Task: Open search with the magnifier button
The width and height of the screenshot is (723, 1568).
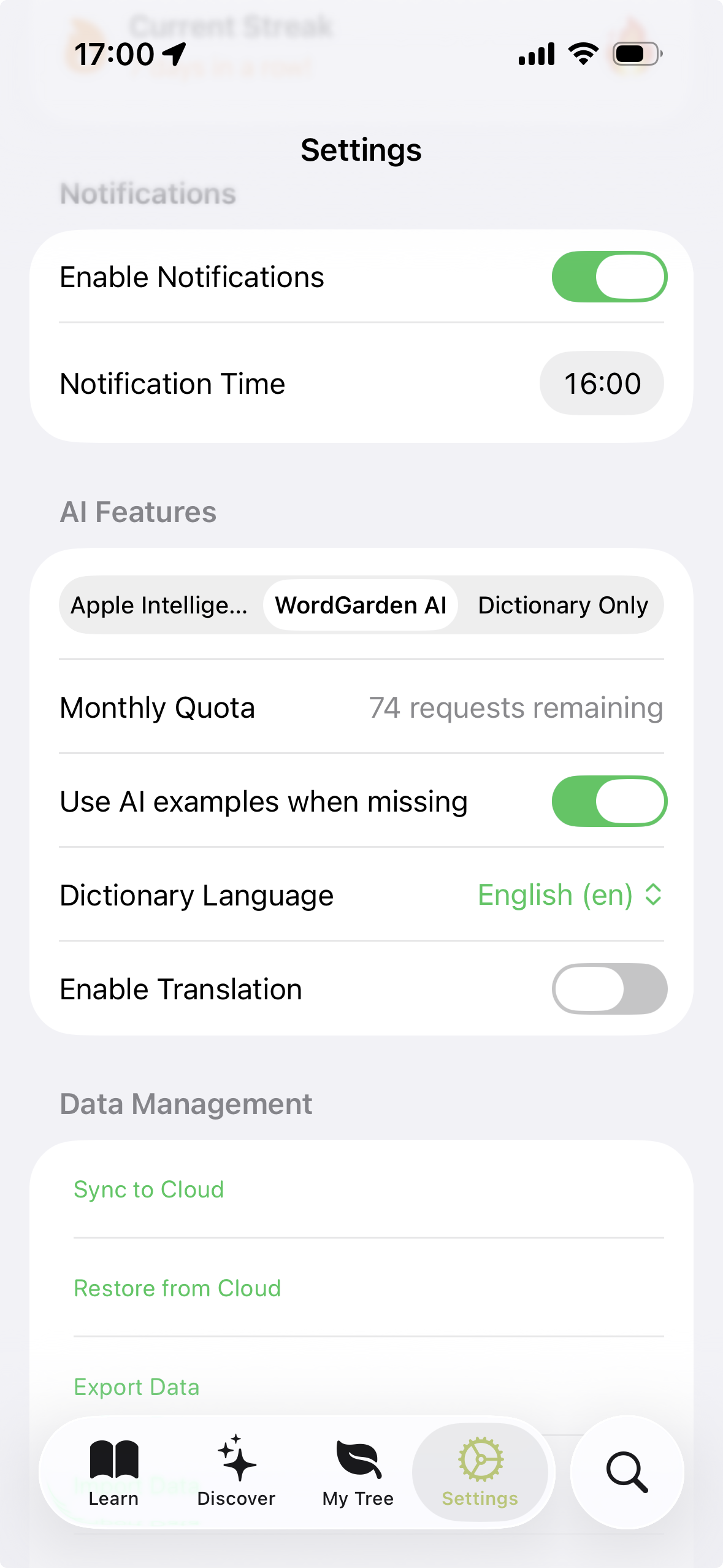Action: click(627, 1472)
